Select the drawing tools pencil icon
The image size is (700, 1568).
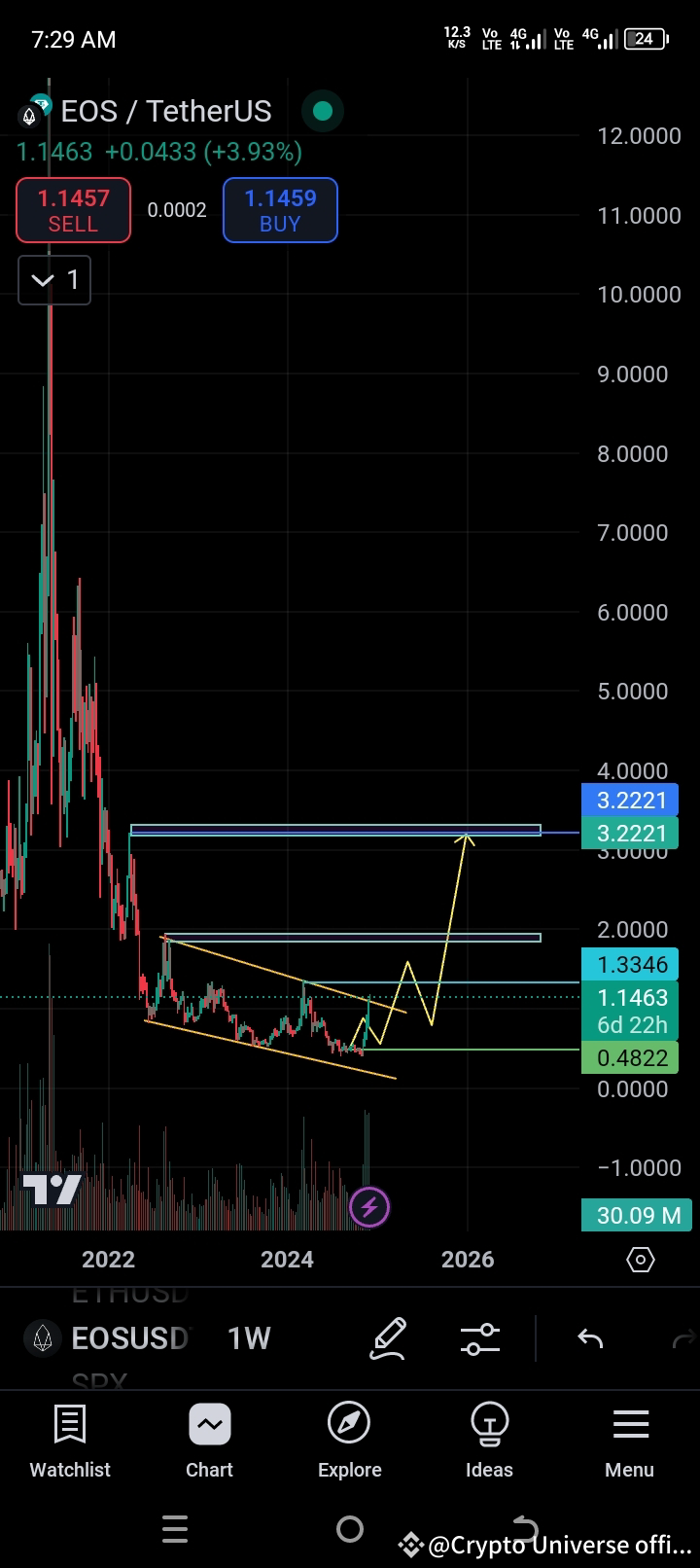click(x=388, y=1338)
